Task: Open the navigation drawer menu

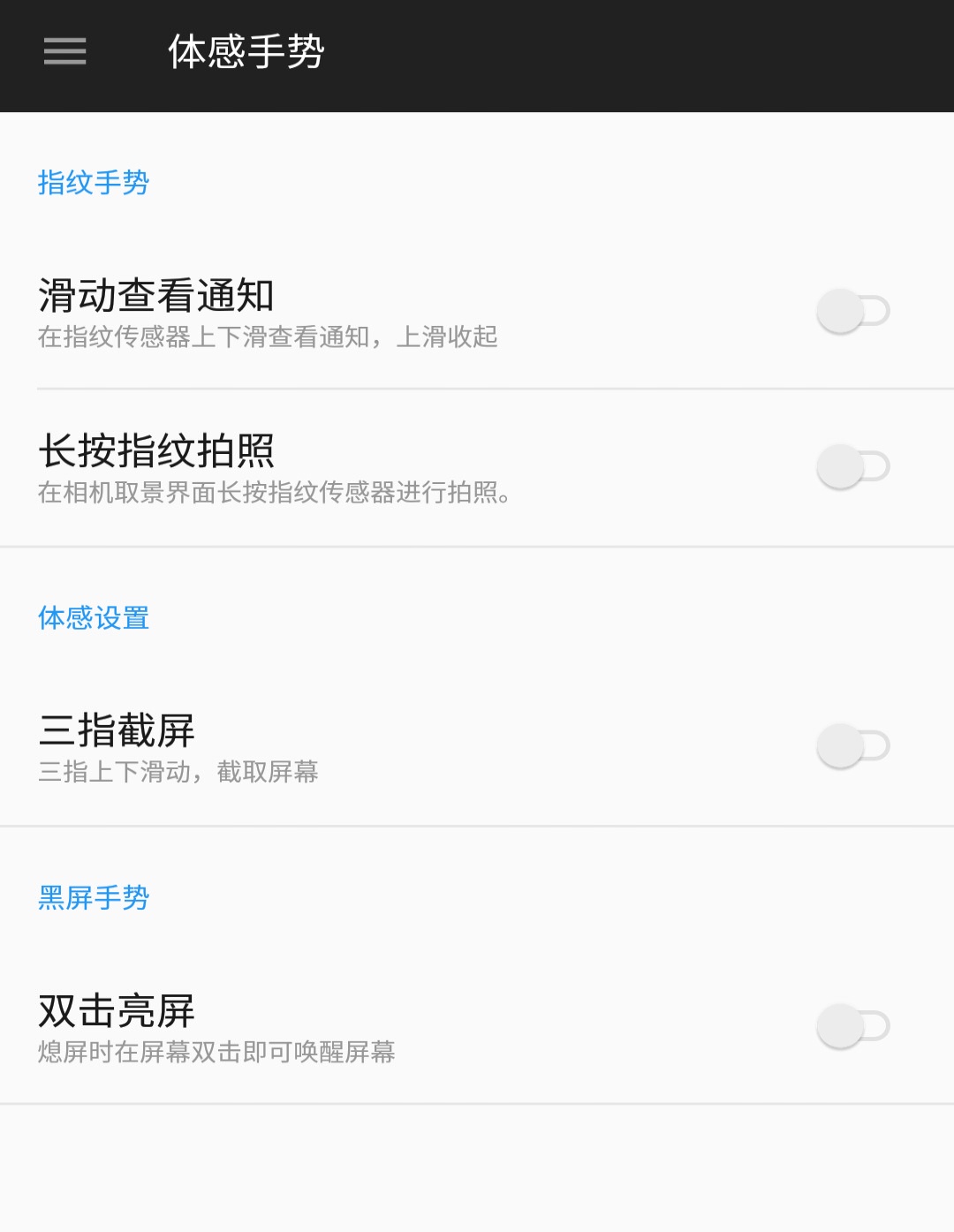Action: click(x=63, y=53)
